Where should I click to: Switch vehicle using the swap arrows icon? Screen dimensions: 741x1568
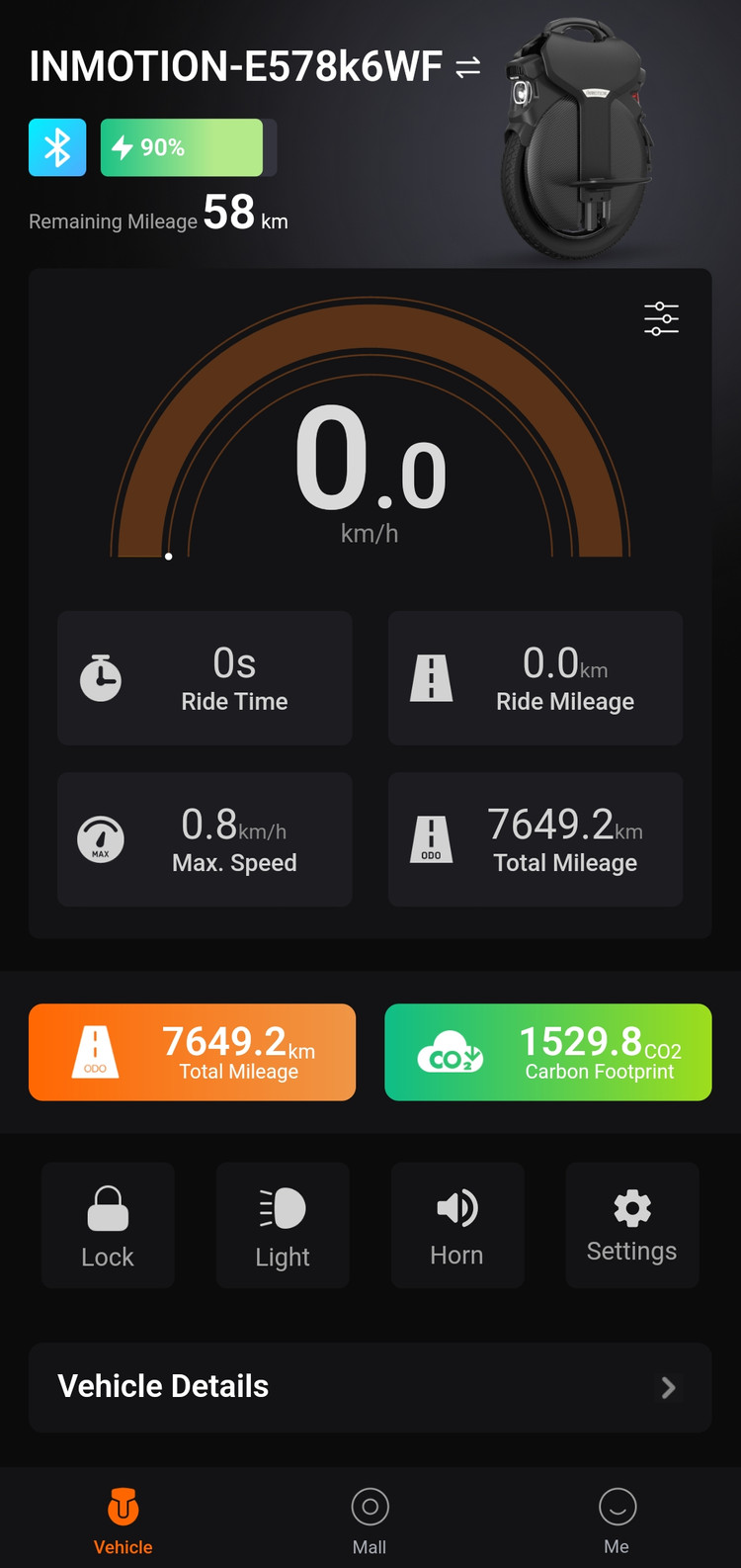[467, 67]
